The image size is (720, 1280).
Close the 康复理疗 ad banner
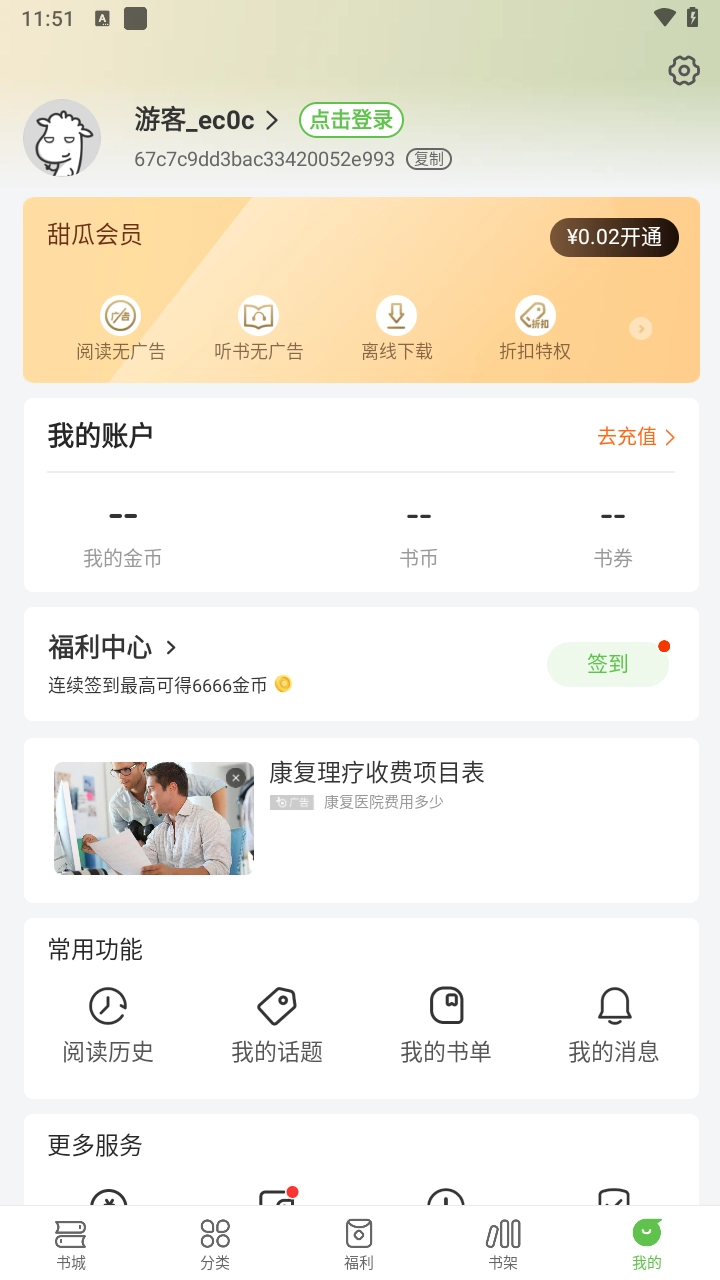click(235, 778)
